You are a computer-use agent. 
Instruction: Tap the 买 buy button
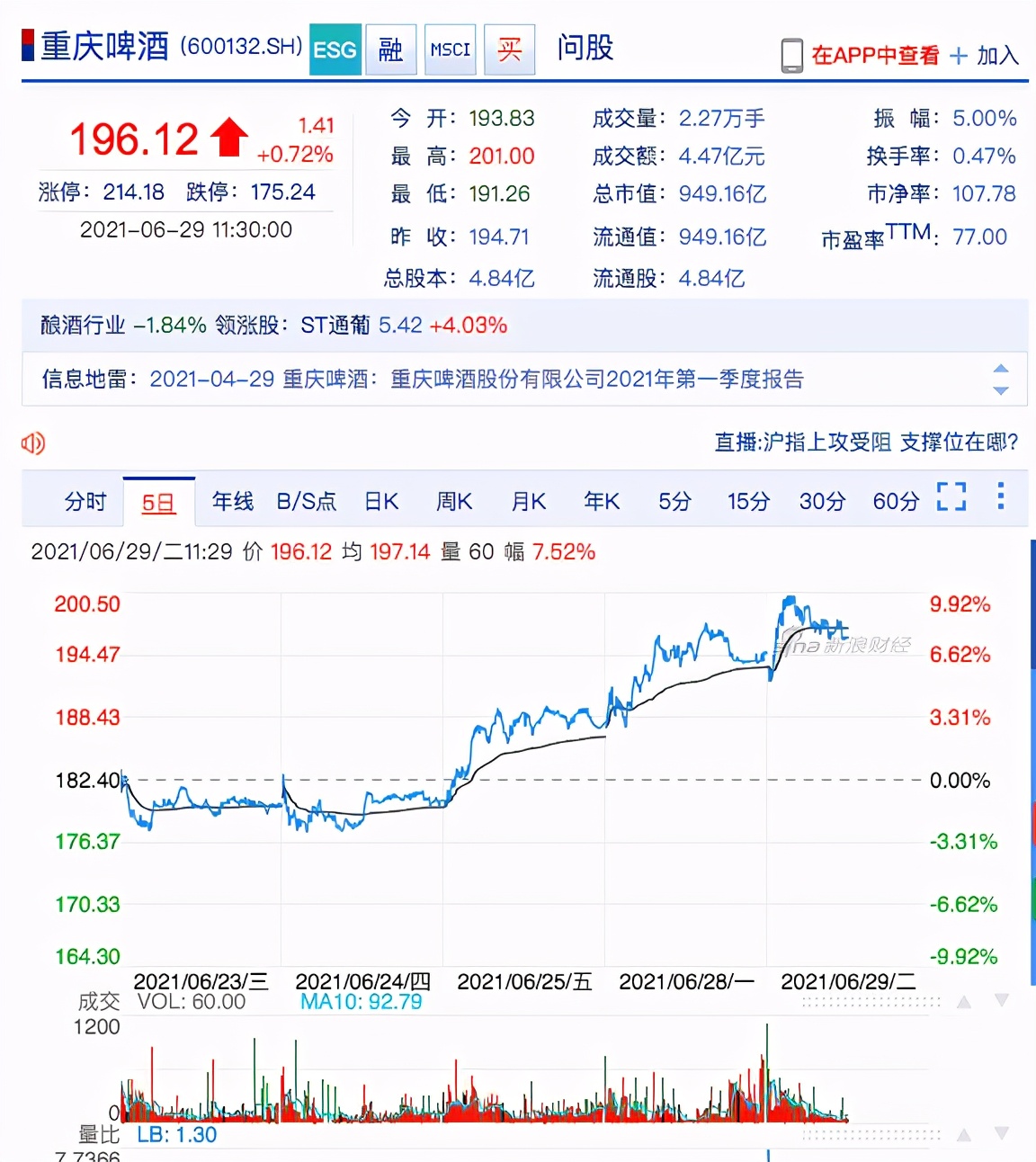point(509,49)
